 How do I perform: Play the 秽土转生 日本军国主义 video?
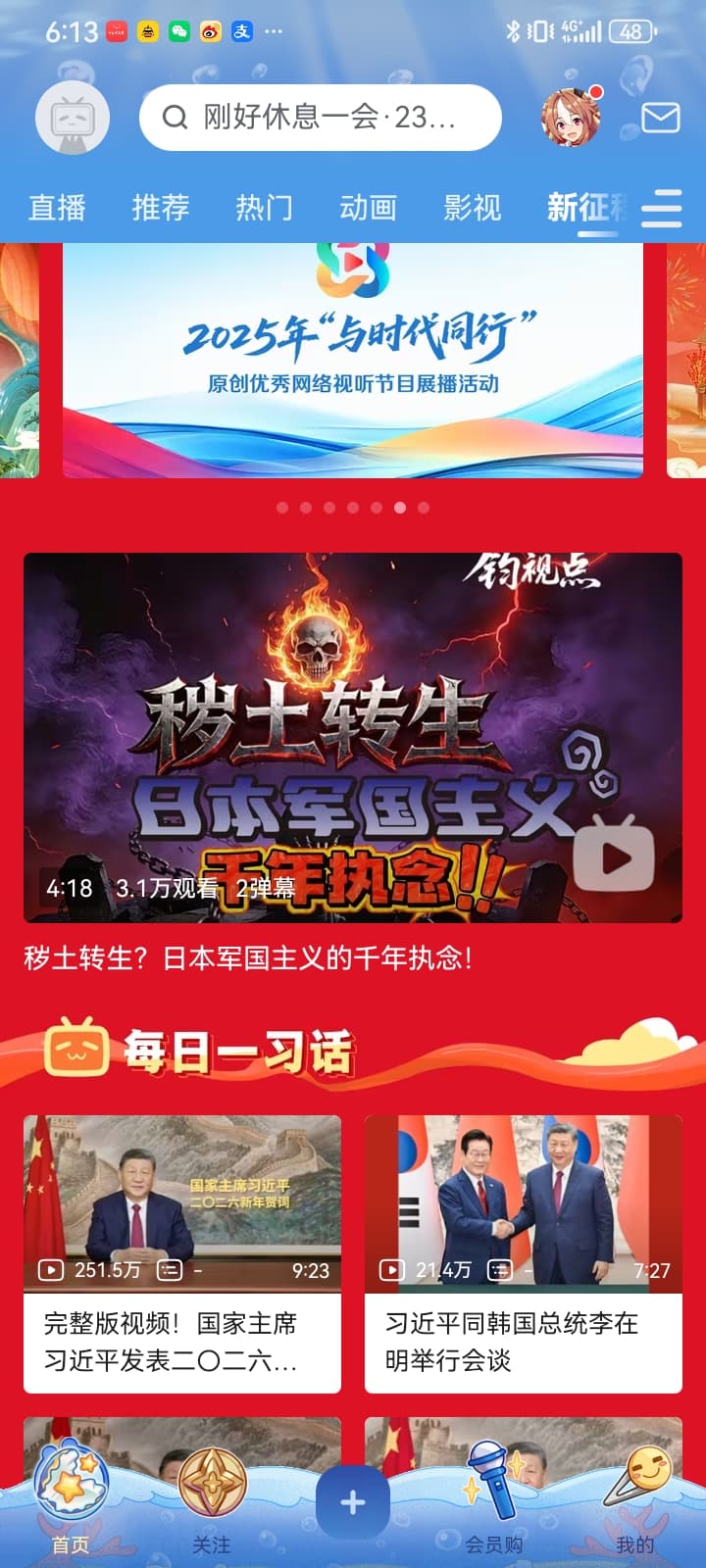(x=353, y=737)
